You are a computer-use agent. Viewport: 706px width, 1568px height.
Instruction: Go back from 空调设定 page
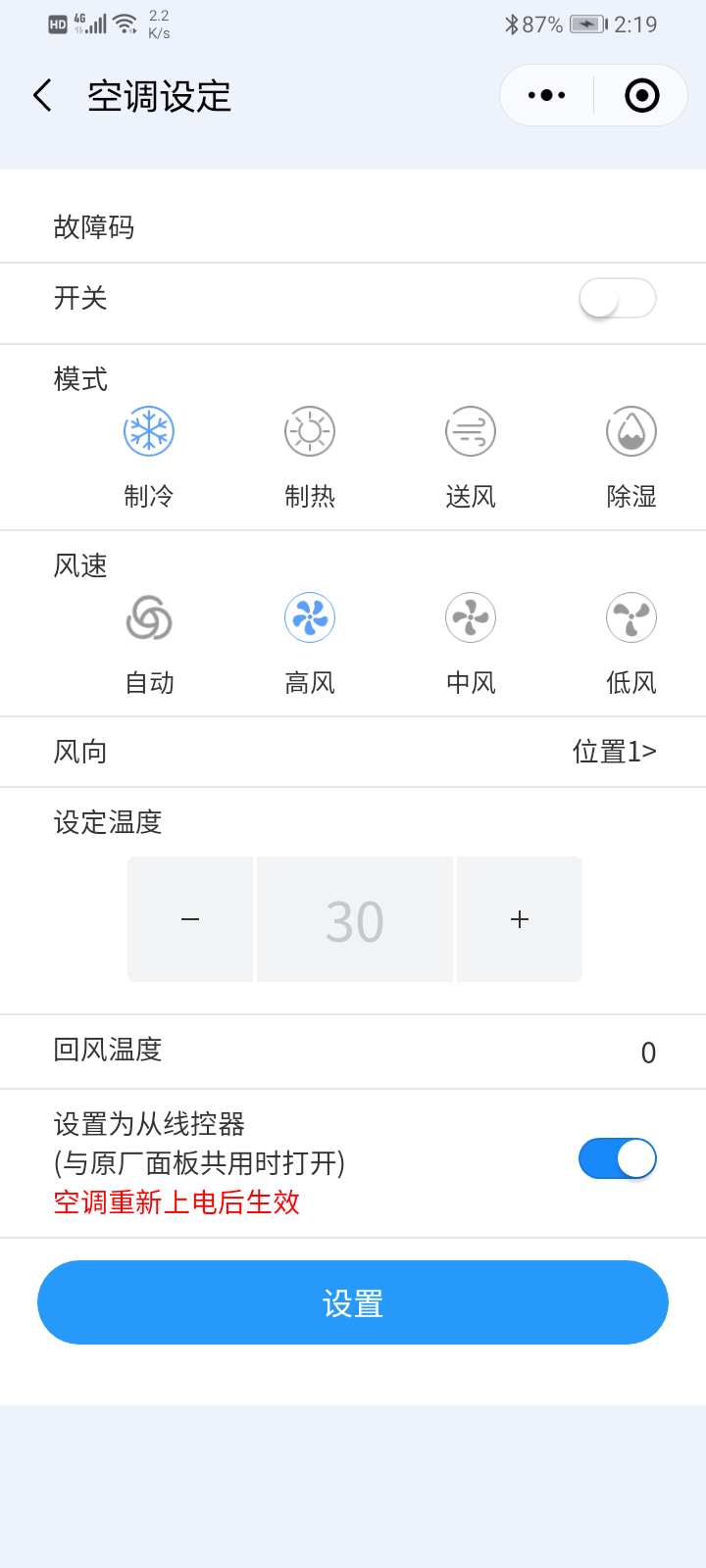42,96
